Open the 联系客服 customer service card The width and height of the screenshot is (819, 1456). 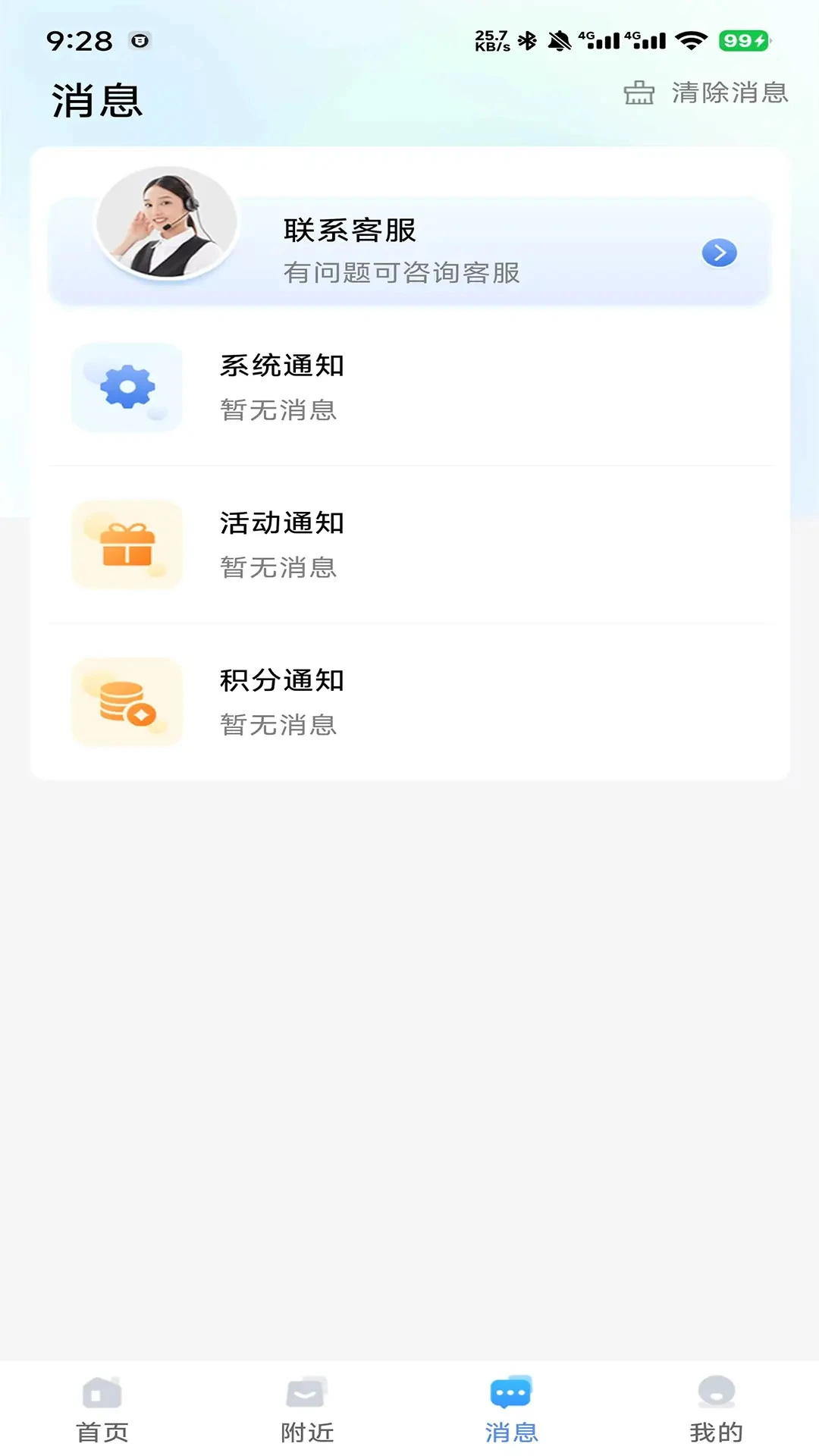[409, 250]
